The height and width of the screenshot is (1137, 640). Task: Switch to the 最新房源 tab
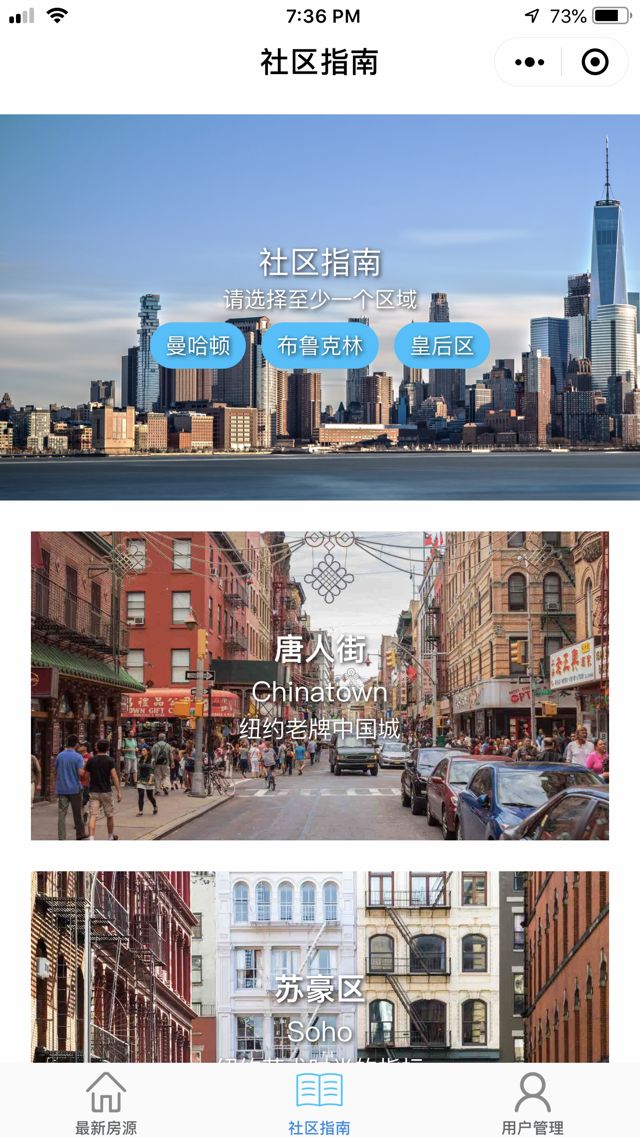tap(106, 1102)
